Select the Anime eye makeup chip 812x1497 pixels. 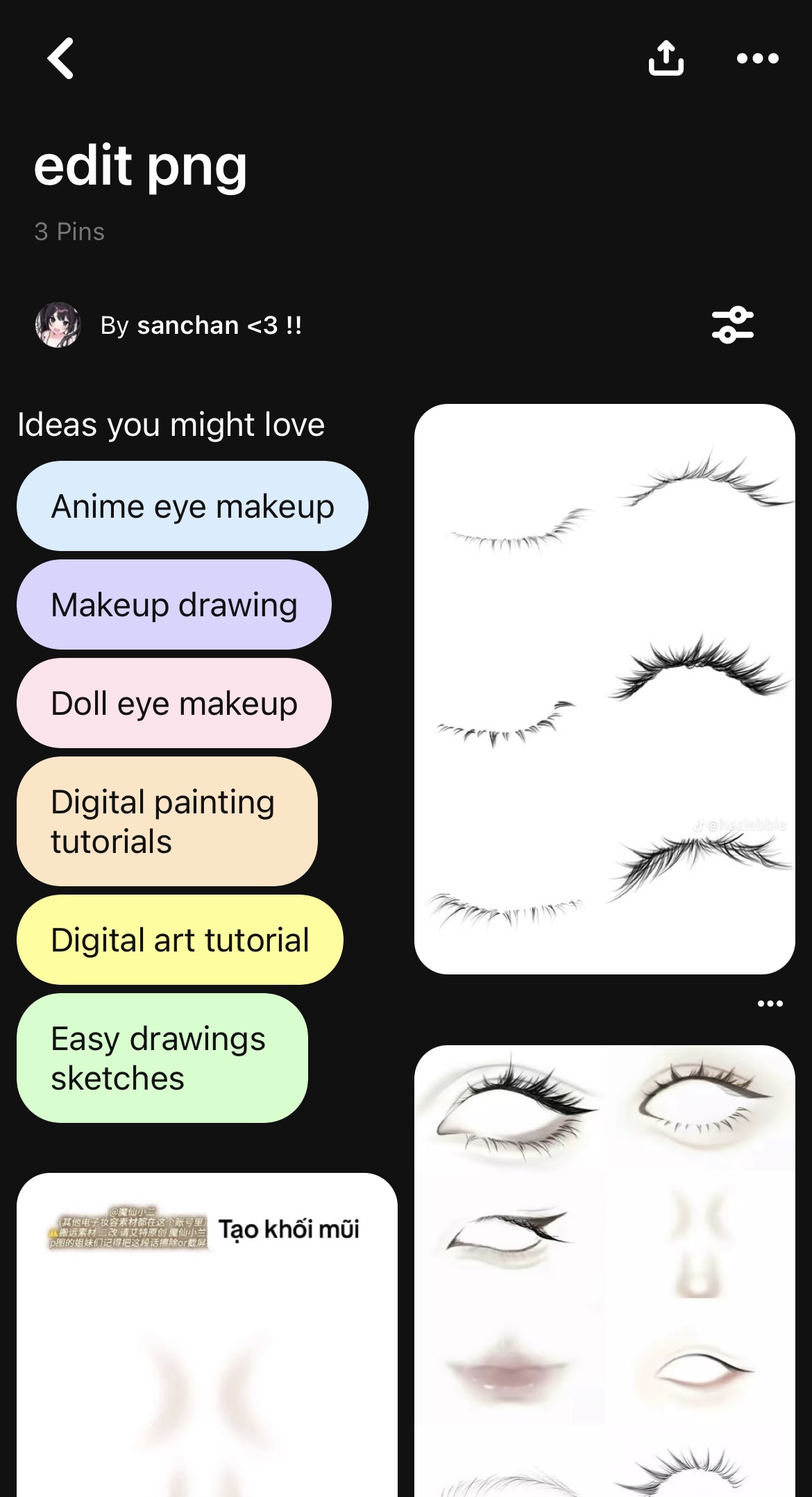coord(192,506)
